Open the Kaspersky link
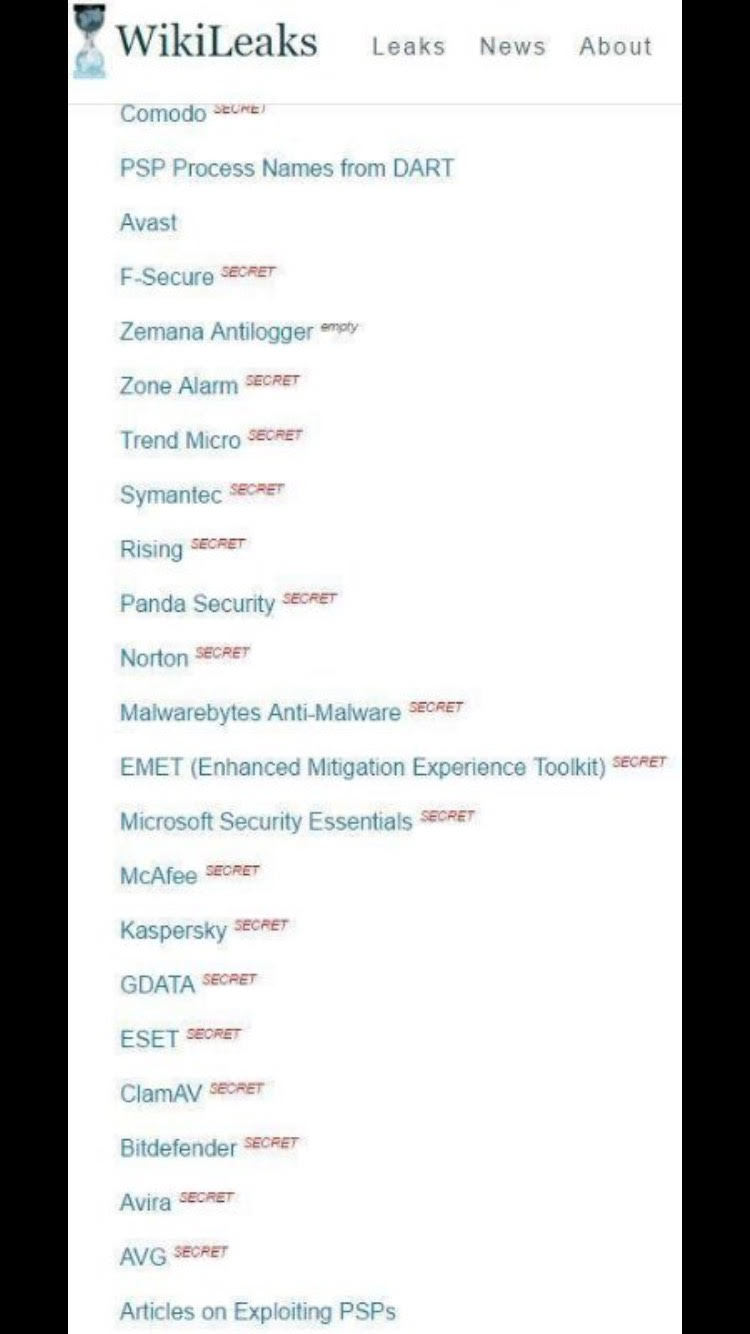 tap(173, 930)
